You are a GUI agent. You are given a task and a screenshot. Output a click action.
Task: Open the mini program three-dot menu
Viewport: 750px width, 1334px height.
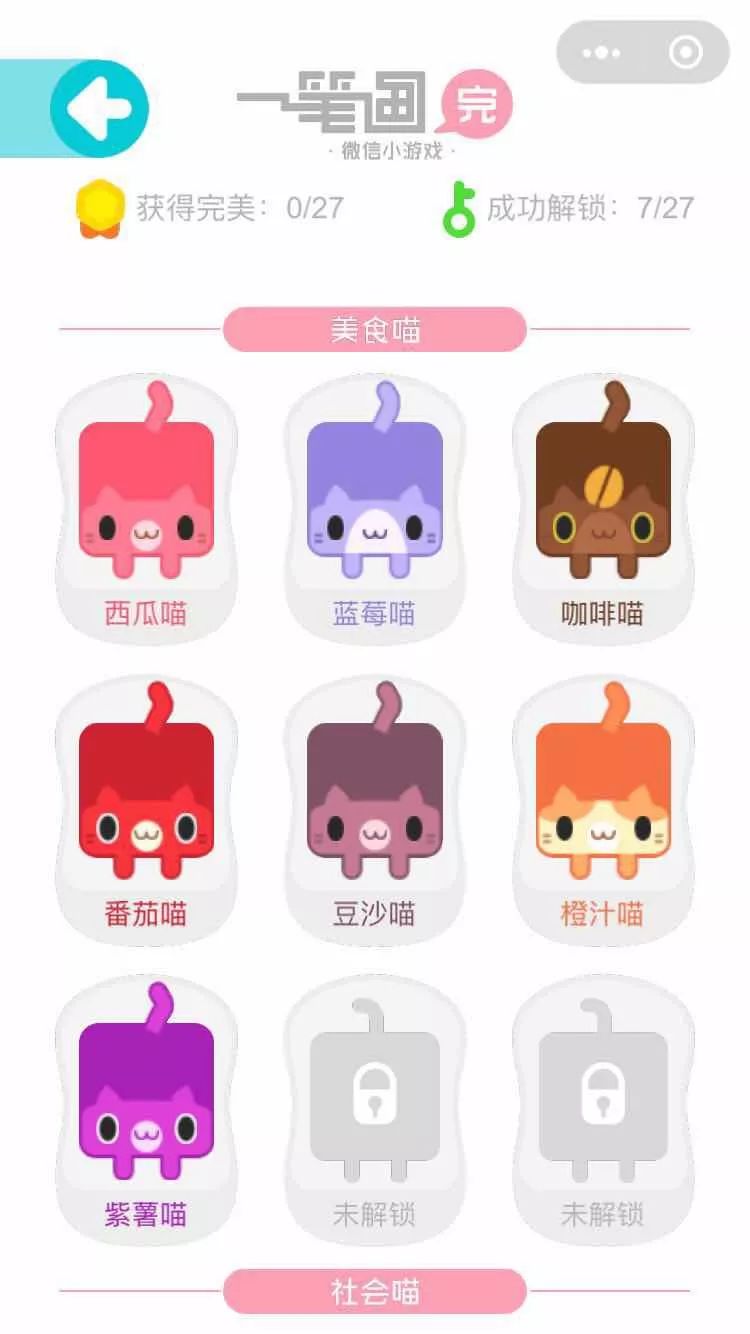pos(601,53)
